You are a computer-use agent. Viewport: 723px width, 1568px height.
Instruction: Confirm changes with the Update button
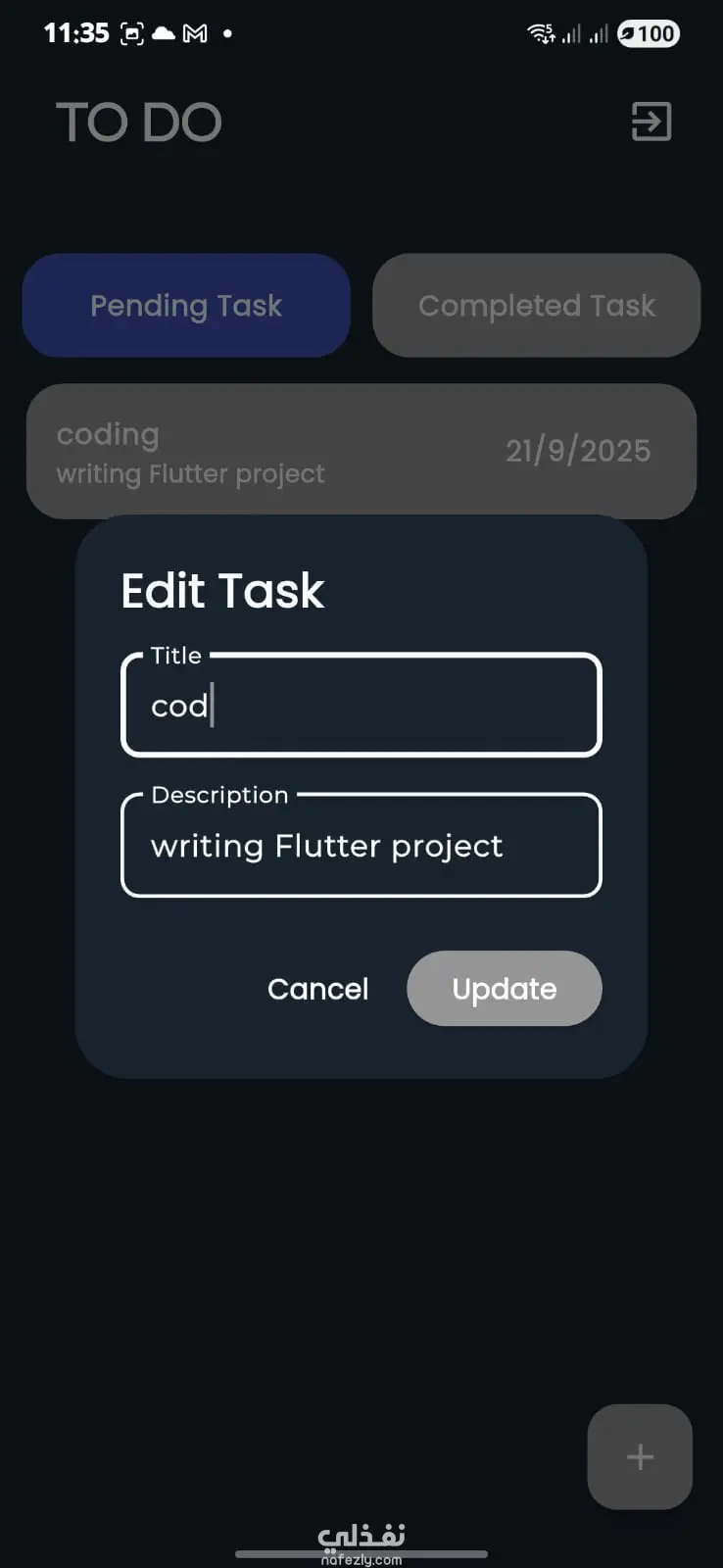(x=504, y=989)
